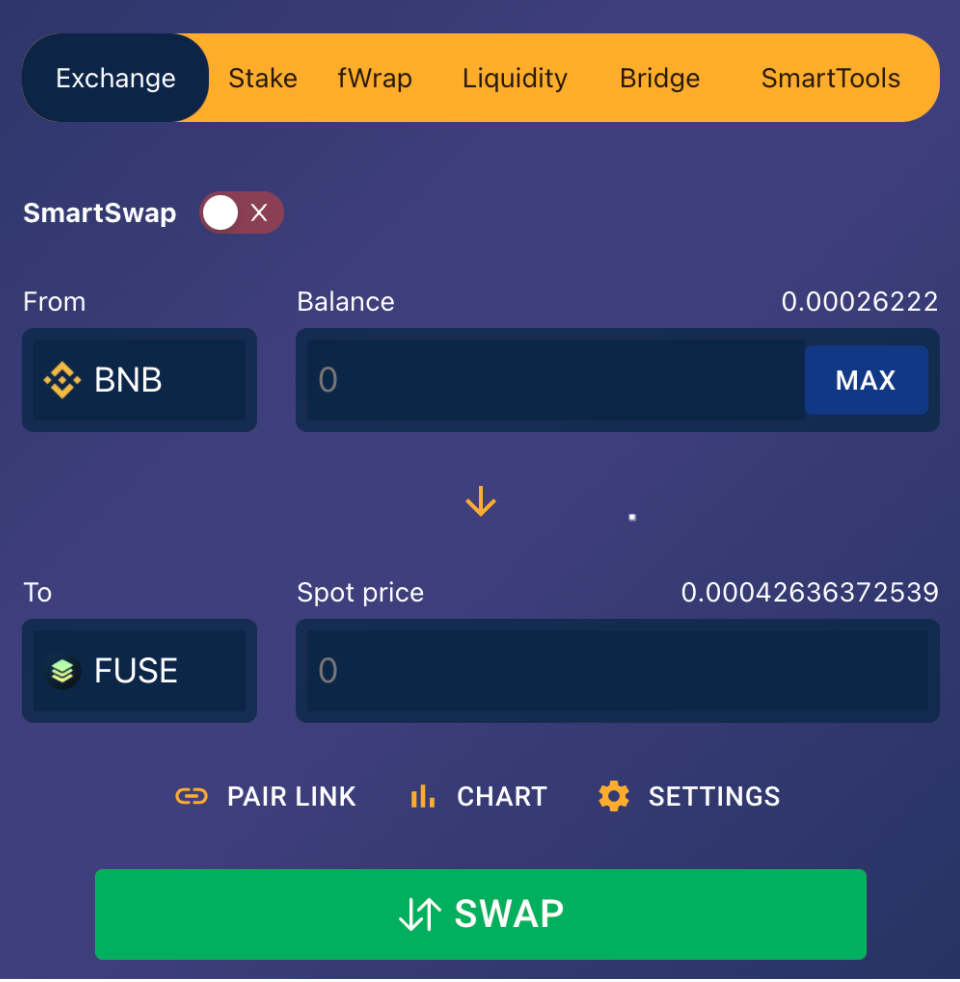
Task: Reverse the swap direction arrow
Action: (x=481, y=501)
